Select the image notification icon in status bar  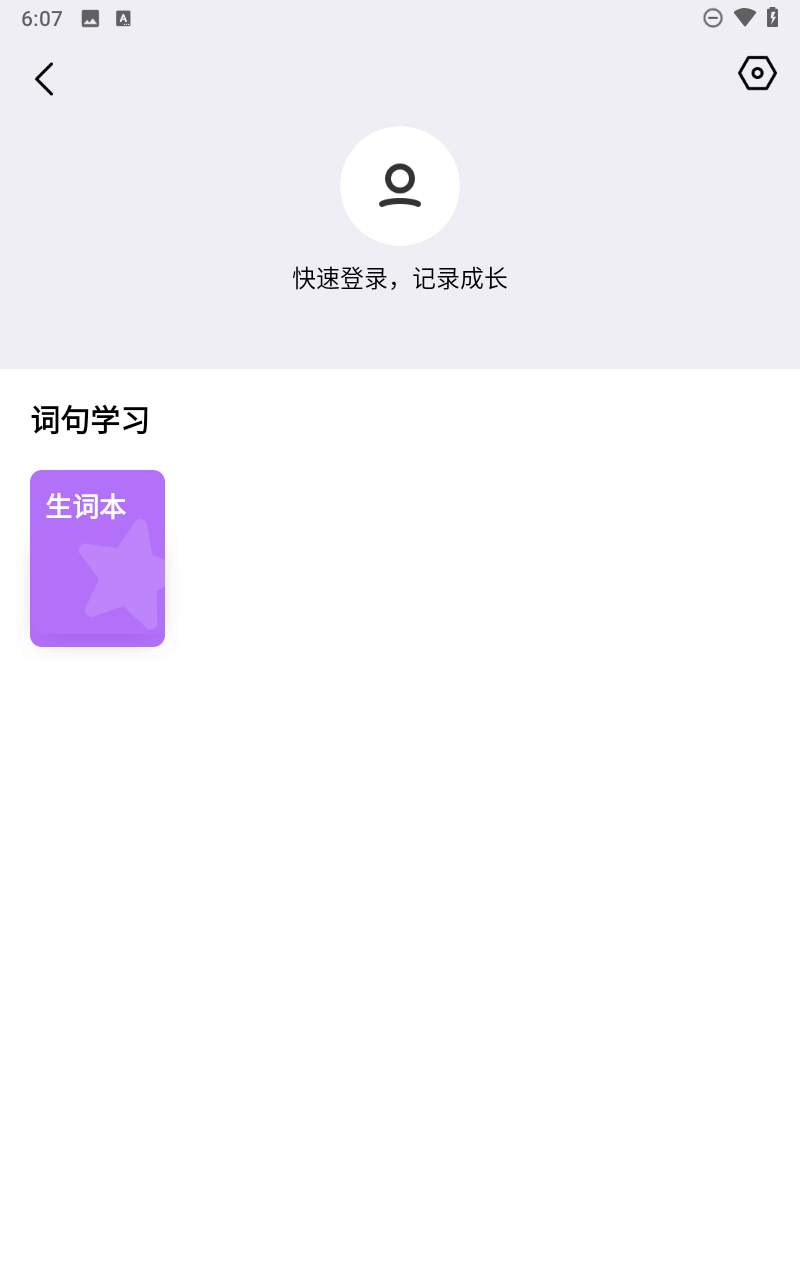click(89, 18)
